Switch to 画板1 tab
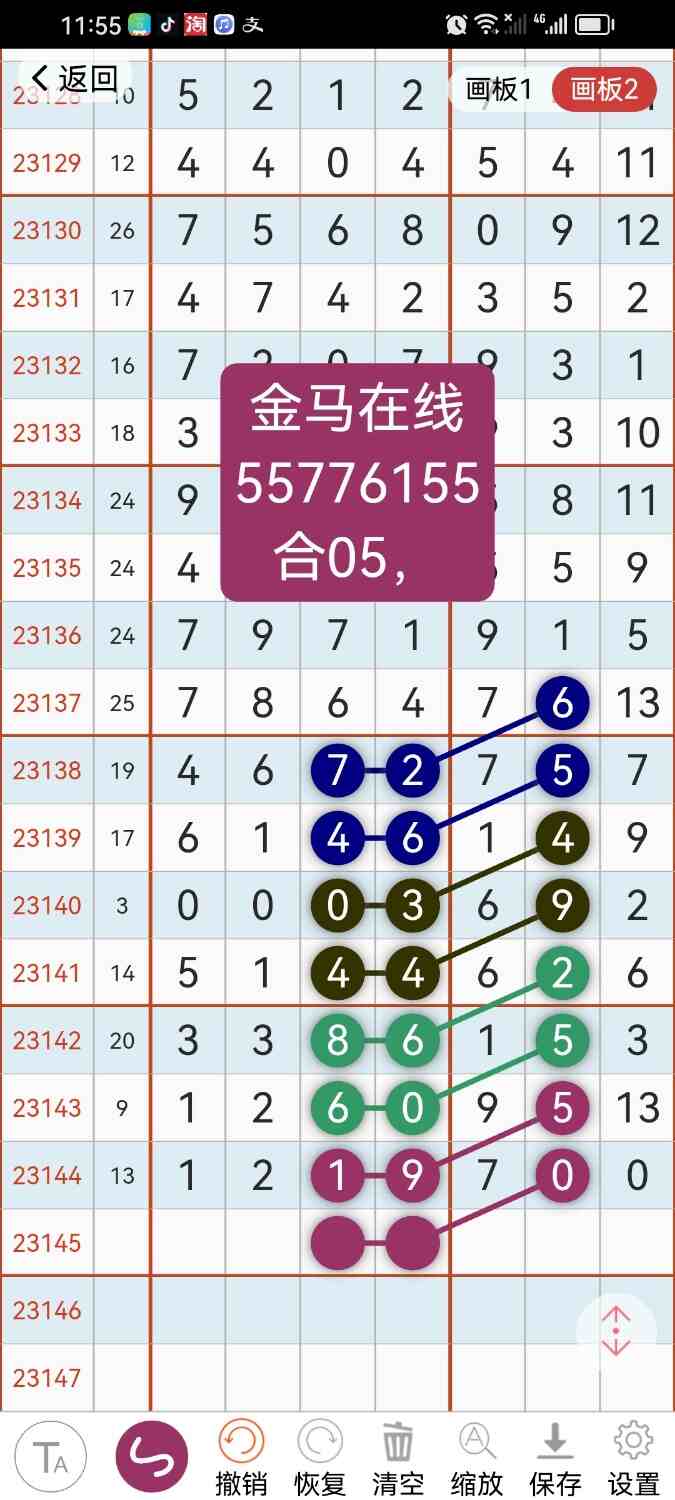This screenshot has height=1500, width=675. 499,89
